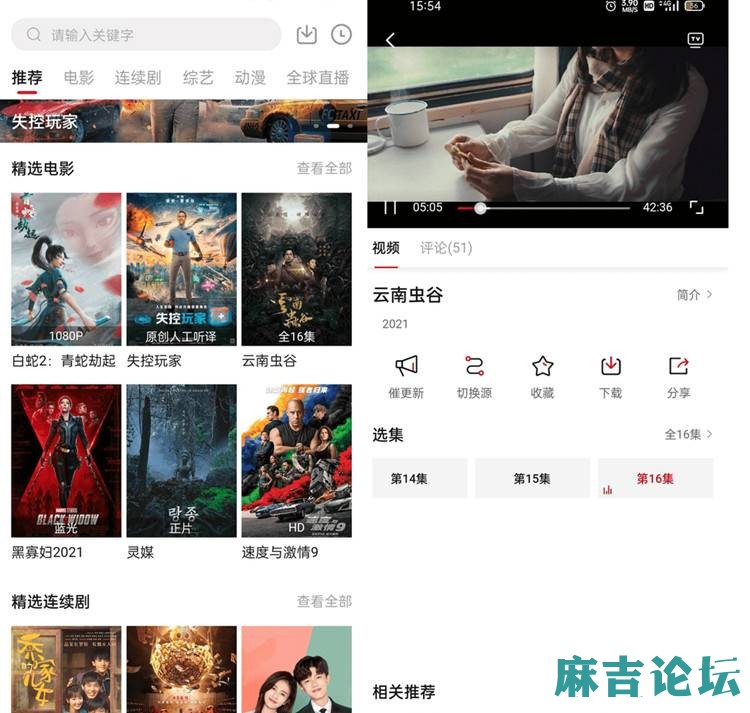Switch to the 全球直播 tab
Image resolution: width=750 pixels, height=713 pixels.
(x=317, y=78)
